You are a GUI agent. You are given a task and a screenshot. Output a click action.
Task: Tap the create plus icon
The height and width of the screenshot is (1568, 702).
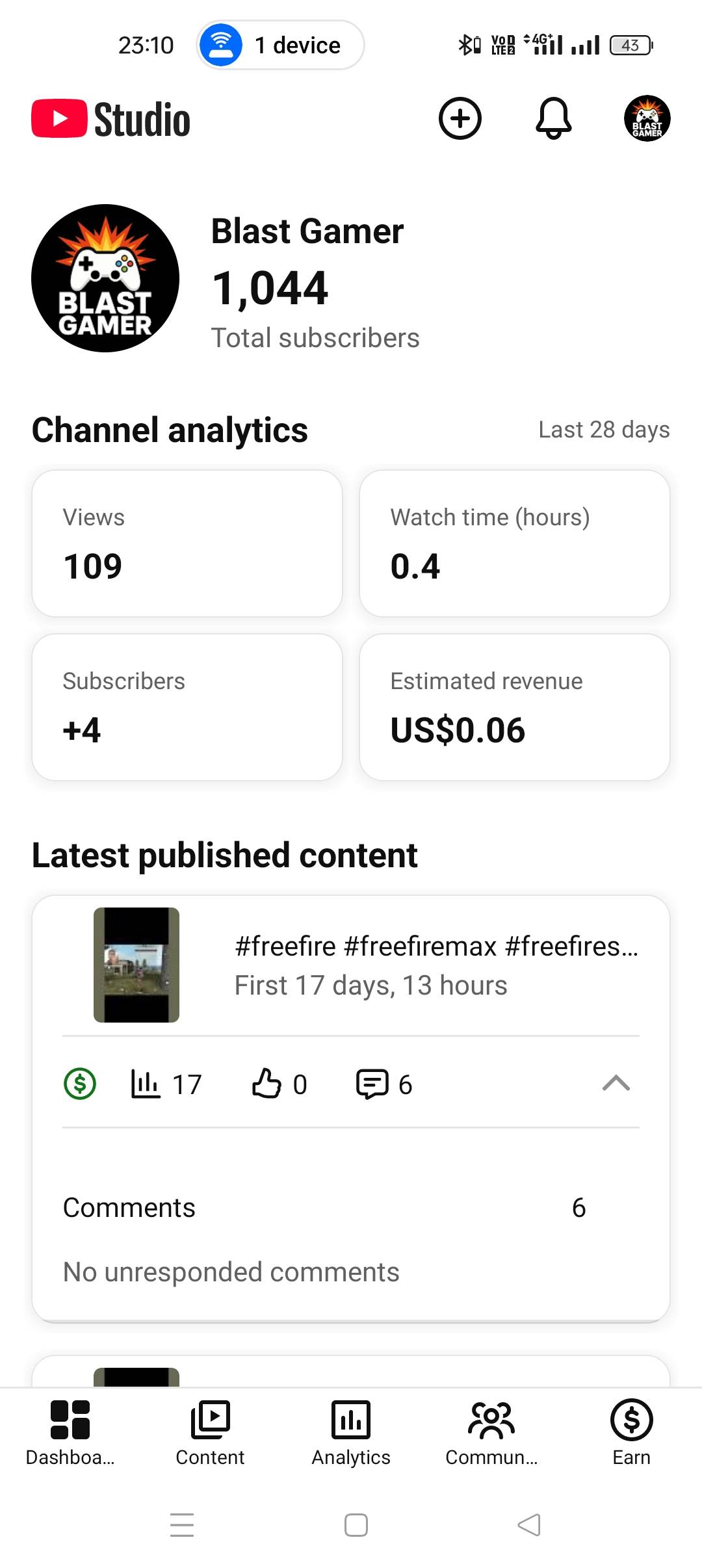(460, 118)
